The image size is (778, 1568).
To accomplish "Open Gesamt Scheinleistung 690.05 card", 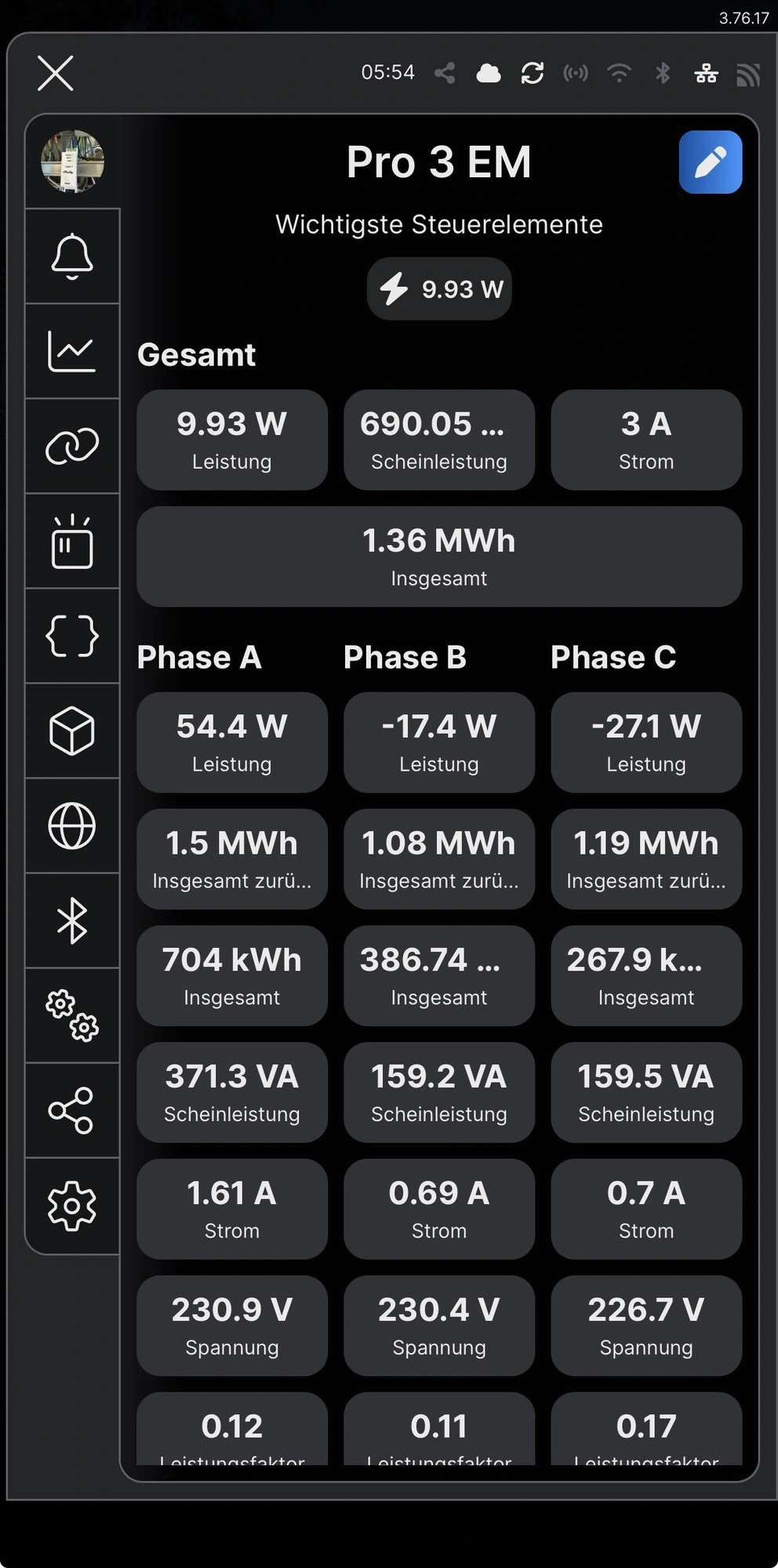I will point(439,440).
